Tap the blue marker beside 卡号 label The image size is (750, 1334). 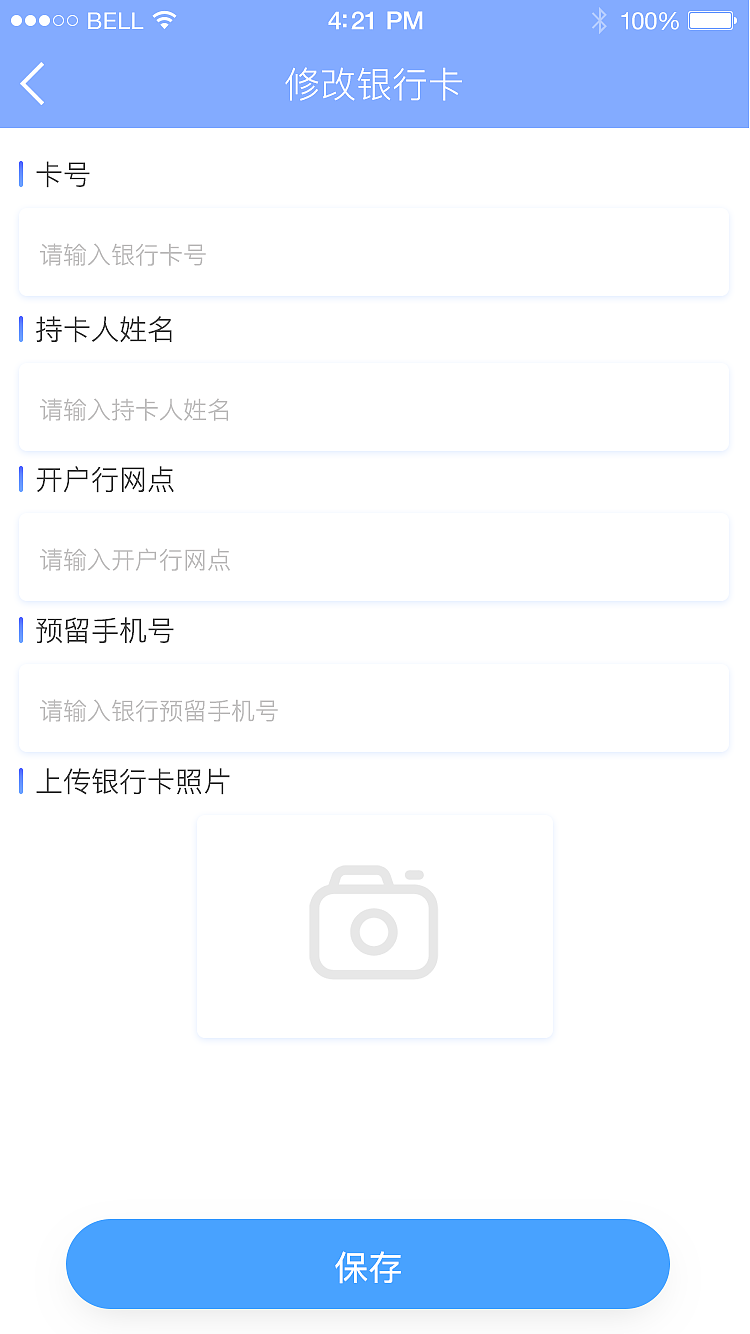pos(20,174)
